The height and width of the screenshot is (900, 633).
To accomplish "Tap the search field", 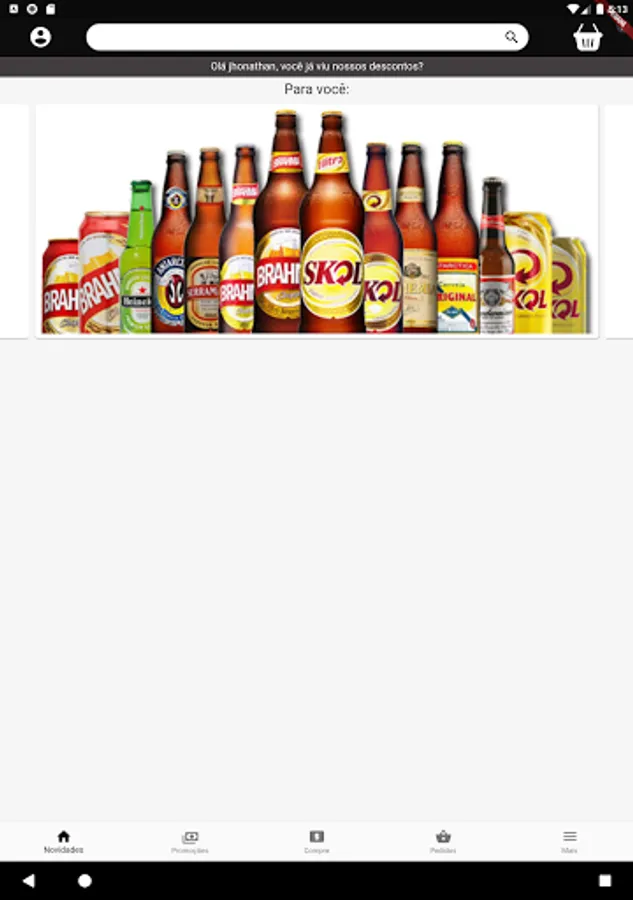I will click(x=307, y=37).
